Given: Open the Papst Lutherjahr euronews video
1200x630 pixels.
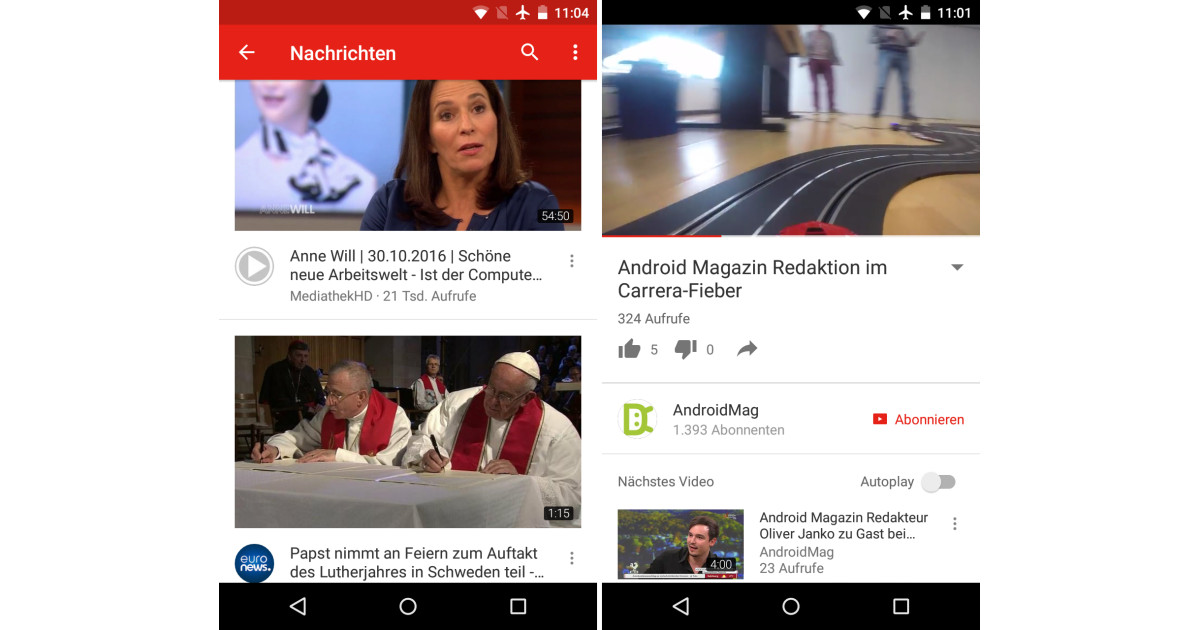Looking at the screenshot, I should coord(407,431).
